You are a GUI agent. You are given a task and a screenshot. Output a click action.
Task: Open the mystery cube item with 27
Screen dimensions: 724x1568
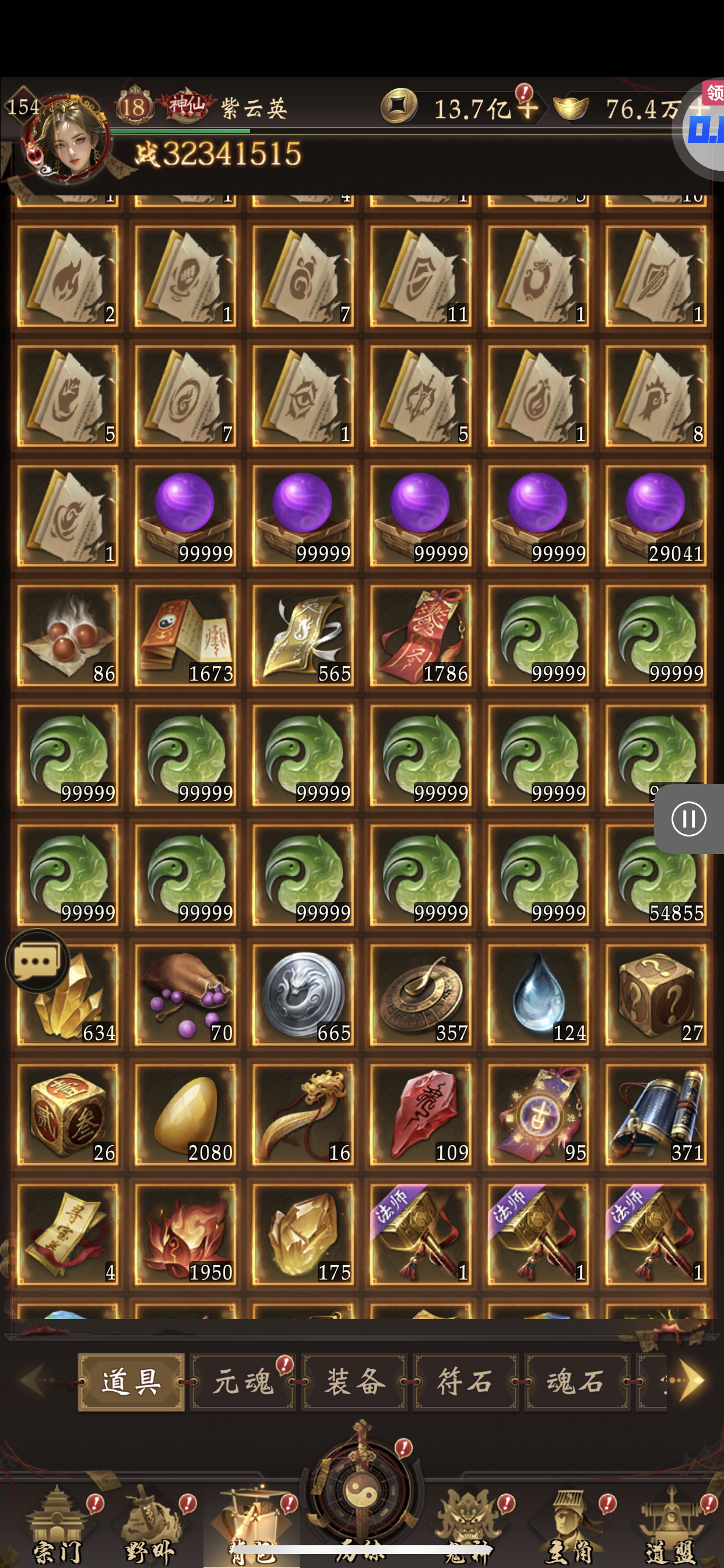[x=656, y=995]
